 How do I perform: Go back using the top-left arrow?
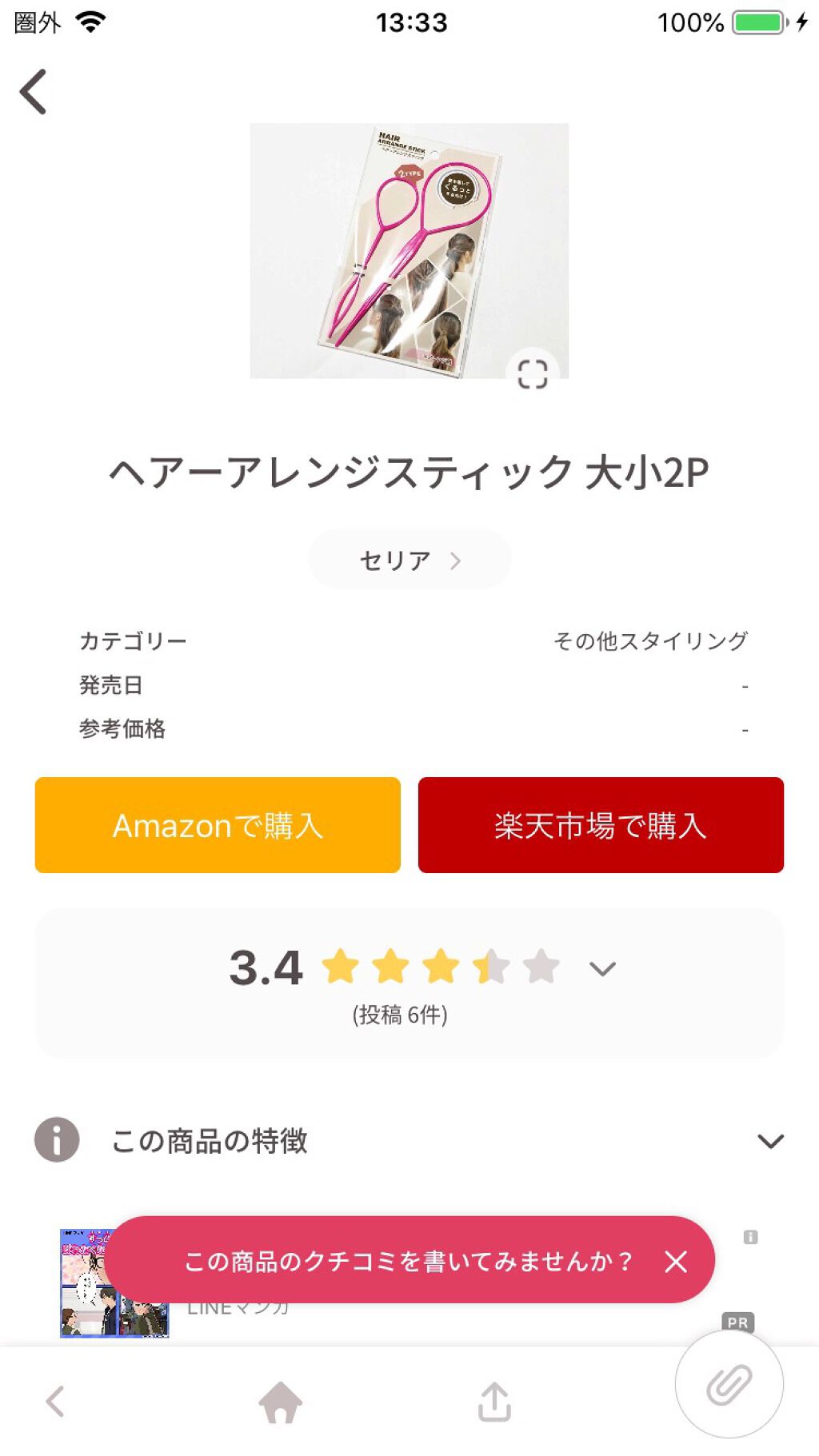[34, 92]
